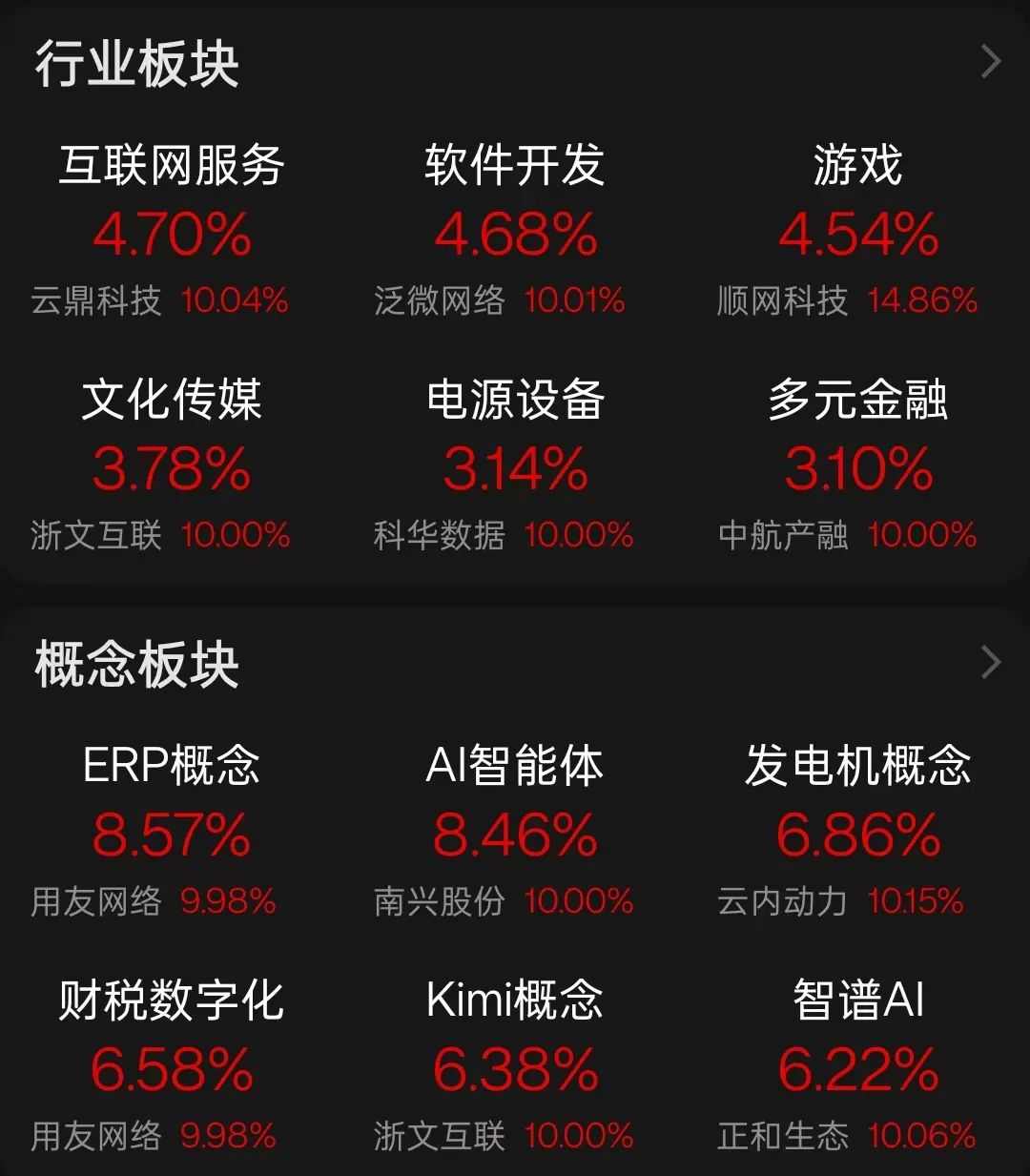This screenshot has width=1030, height=1176.
Task: Open the 发电机概念 concept tile
Action: 857,832
